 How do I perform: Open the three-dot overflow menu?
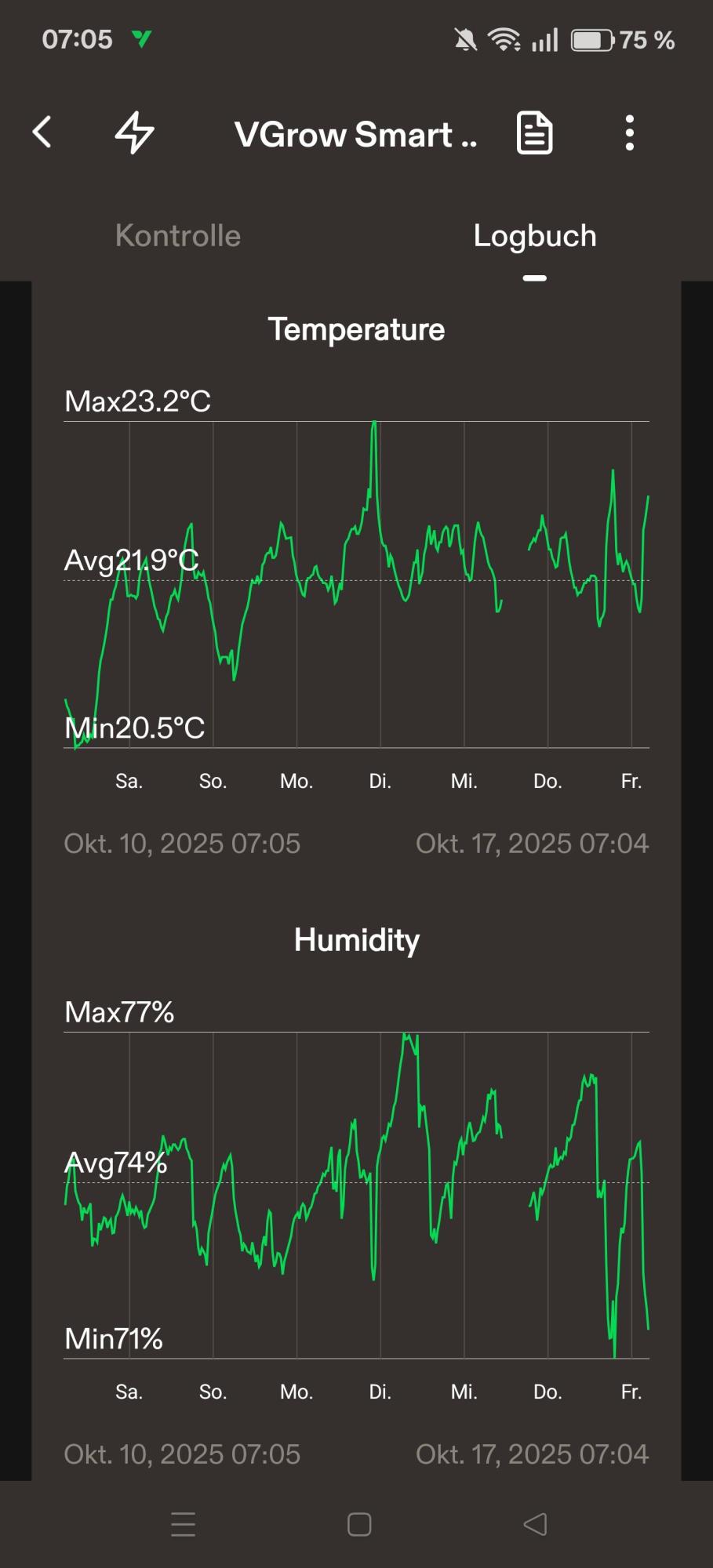[629, 132]
